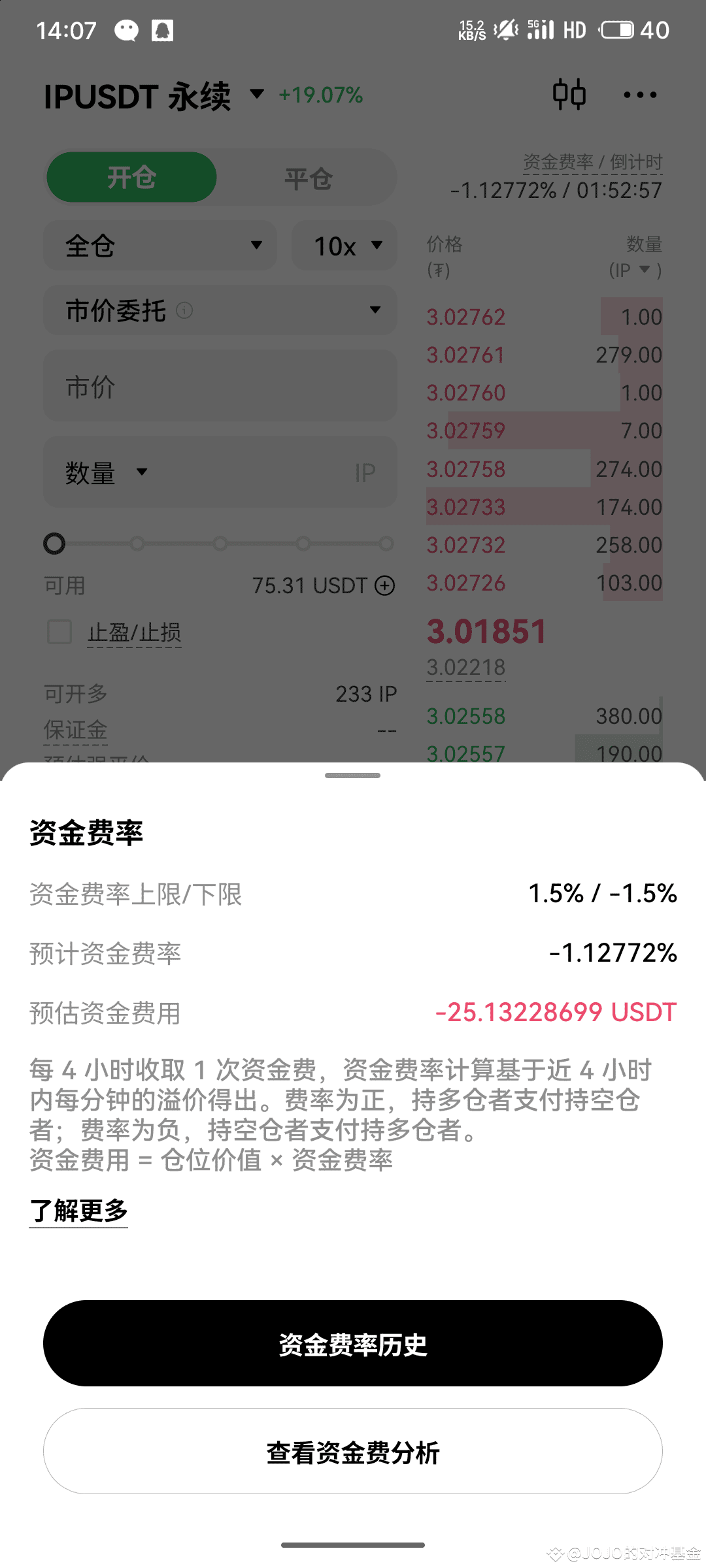Open the 10x leverage selector
The image size is (706, 1568).
(x=345, y=246)
